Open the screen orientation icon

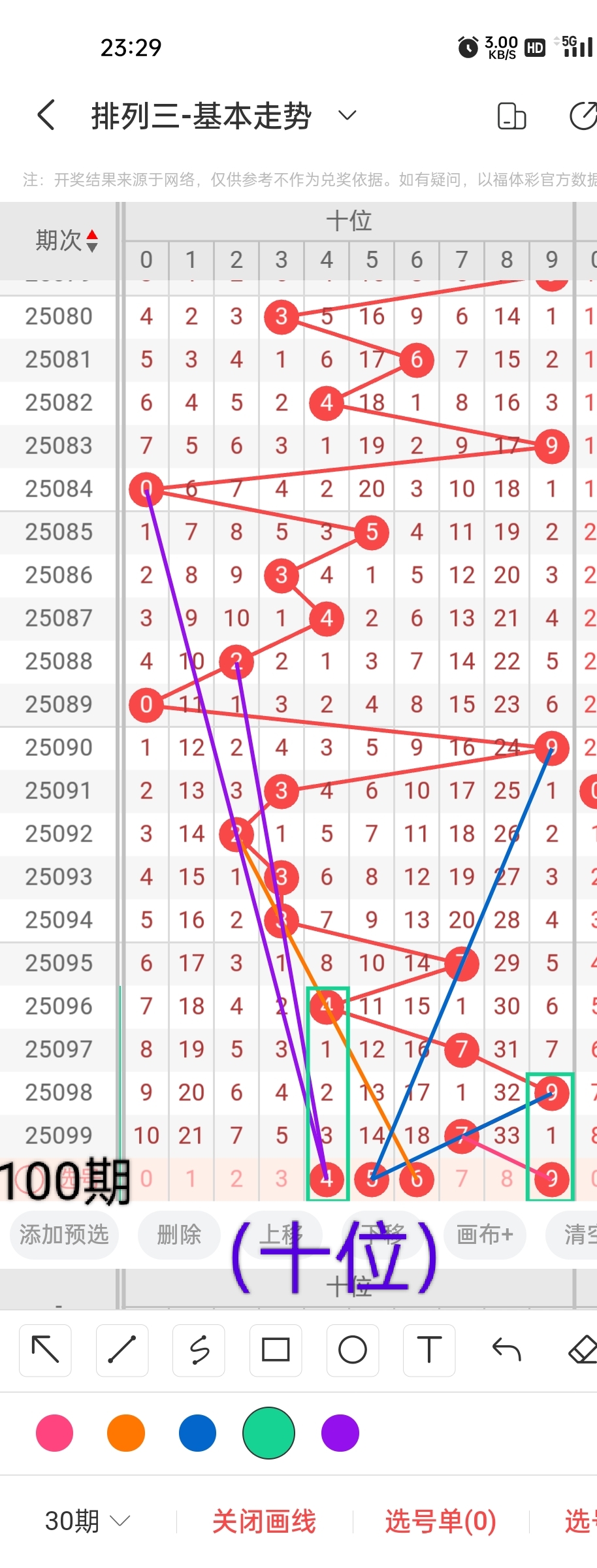point(511,116)
